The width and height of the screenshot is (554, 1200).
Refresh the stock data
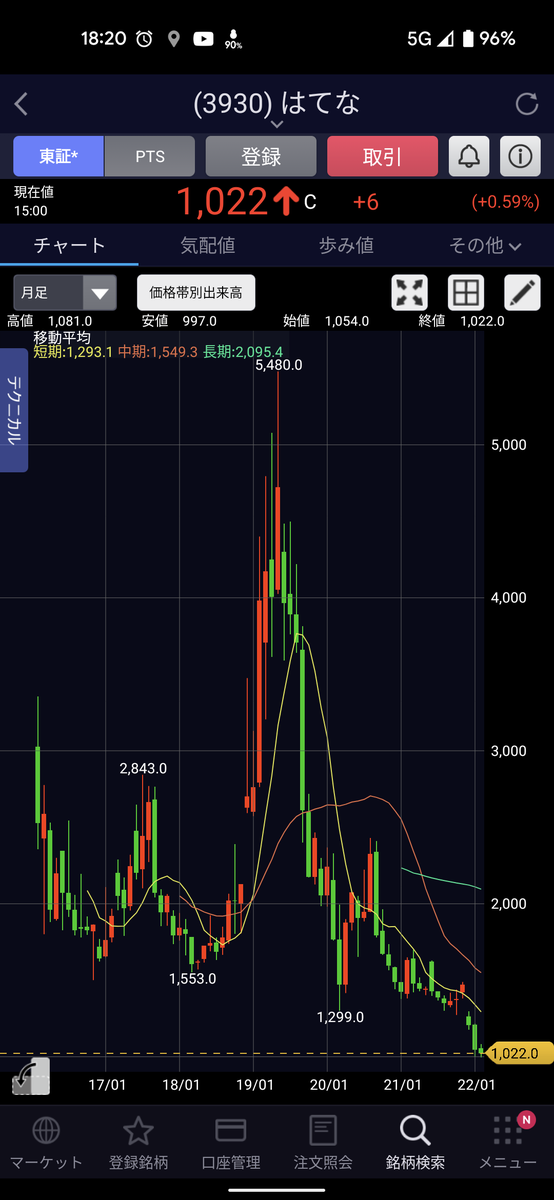527,104
